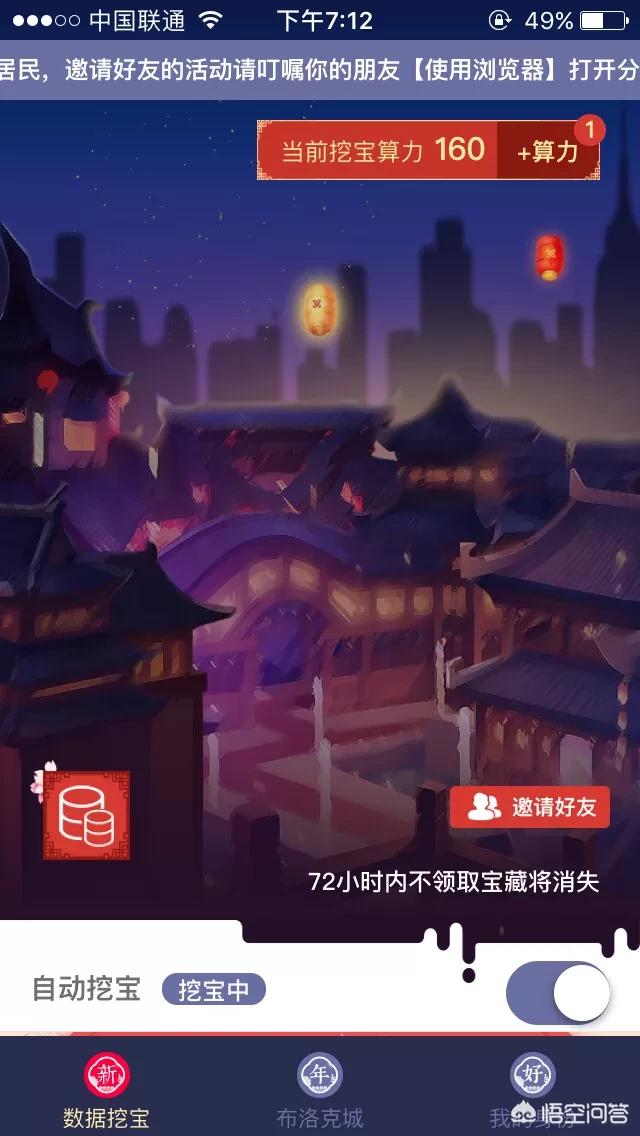This screenshot has height=1136, width=640.
Task: Switch to the 数据挖宝 tab
Action: [x=106, y=1092]
